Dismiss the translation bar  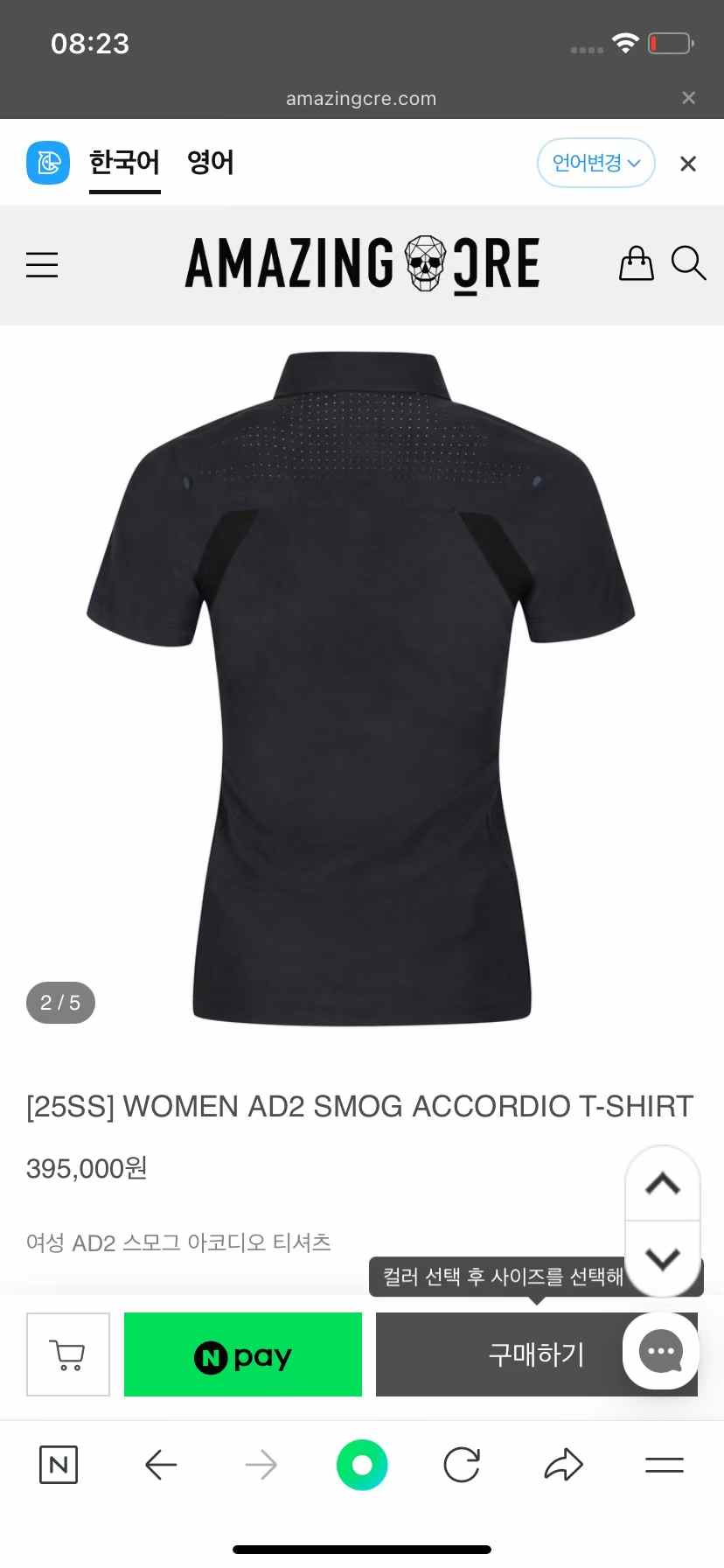(688, 164)
